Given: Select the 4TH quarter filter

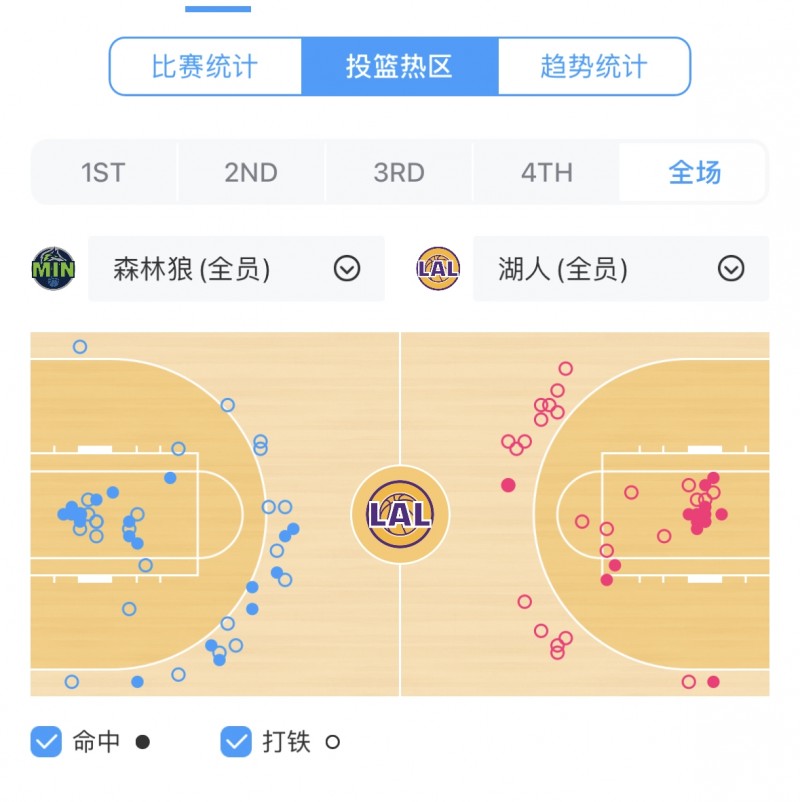Looking at the screenshot, I should (x=545, y=172).
